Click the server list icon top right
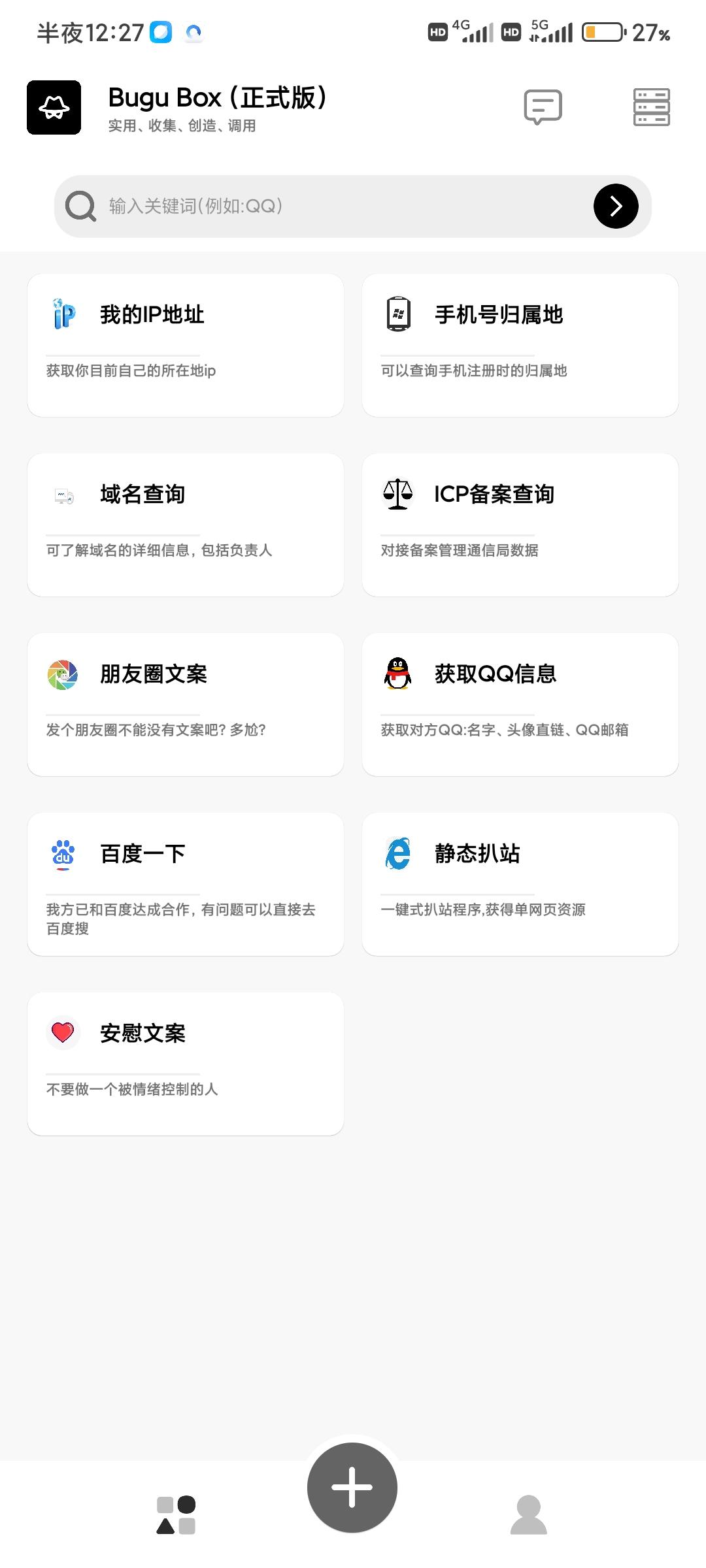 [x=652, y=107]
